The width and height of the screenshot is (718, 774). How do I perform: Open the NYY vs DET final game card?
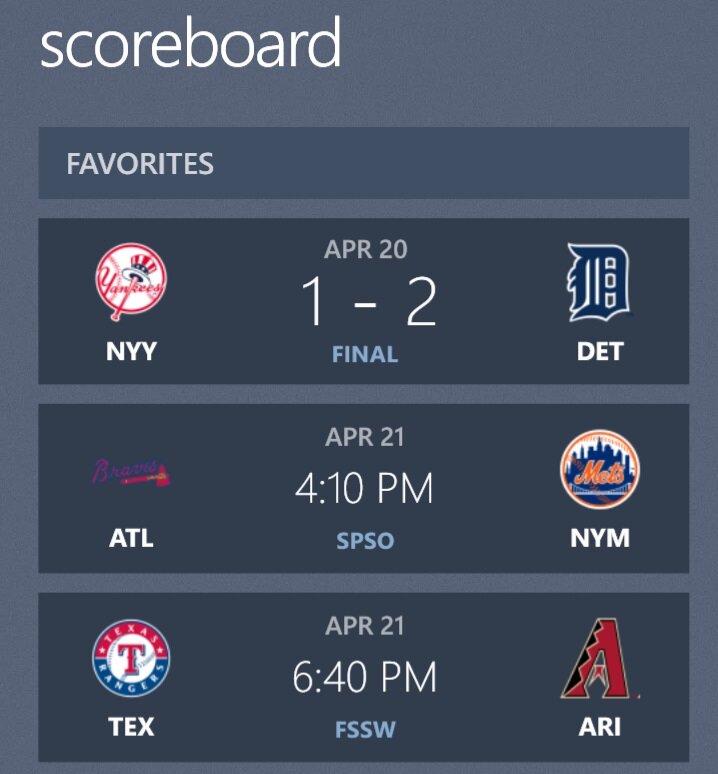364,301
